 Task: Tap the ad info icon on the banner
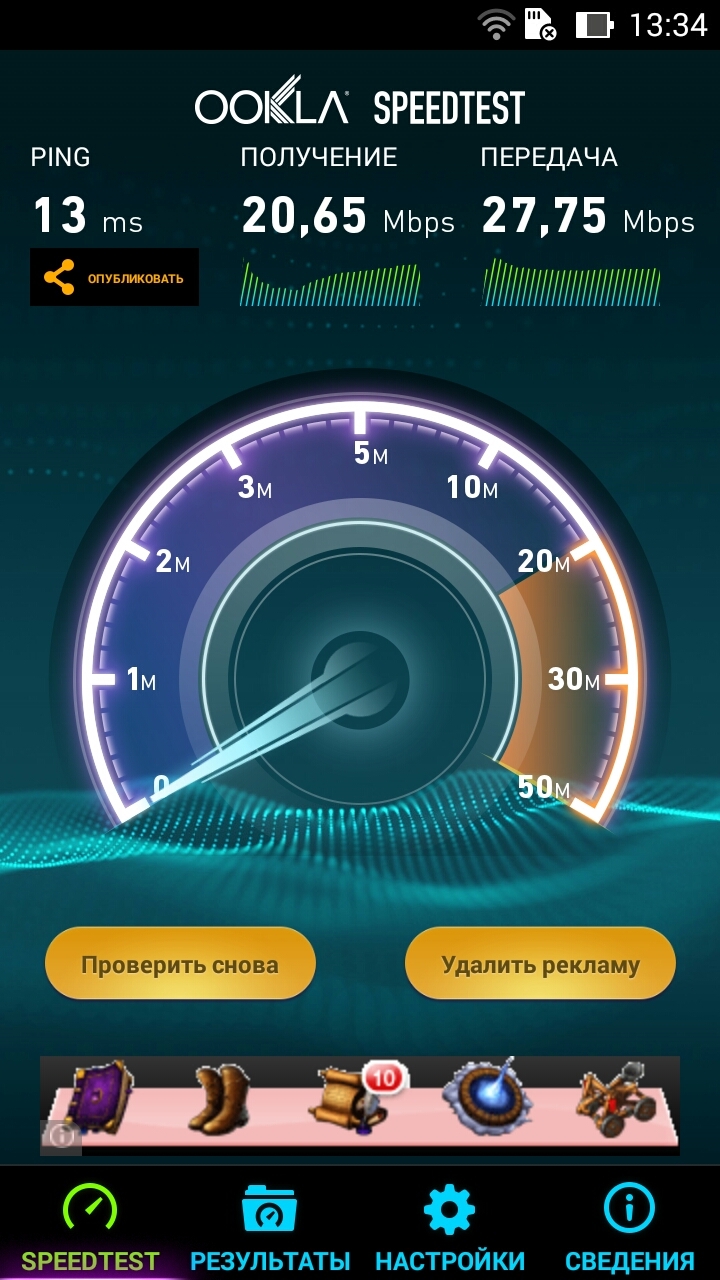pos(60,1136)
